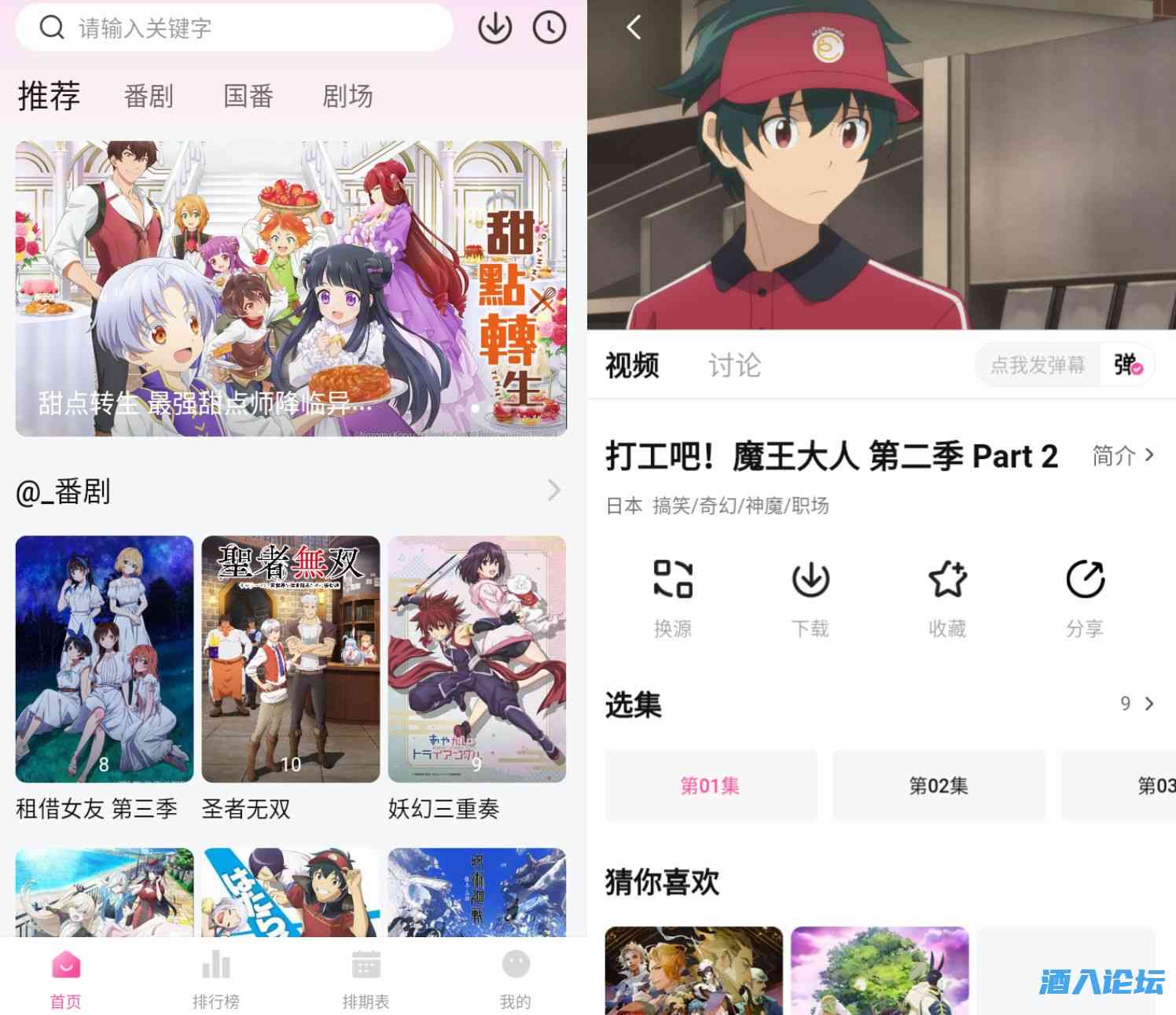Add this anime to 收藏
This screenshot has height=1015, width=1176.
tap(947, 598)
